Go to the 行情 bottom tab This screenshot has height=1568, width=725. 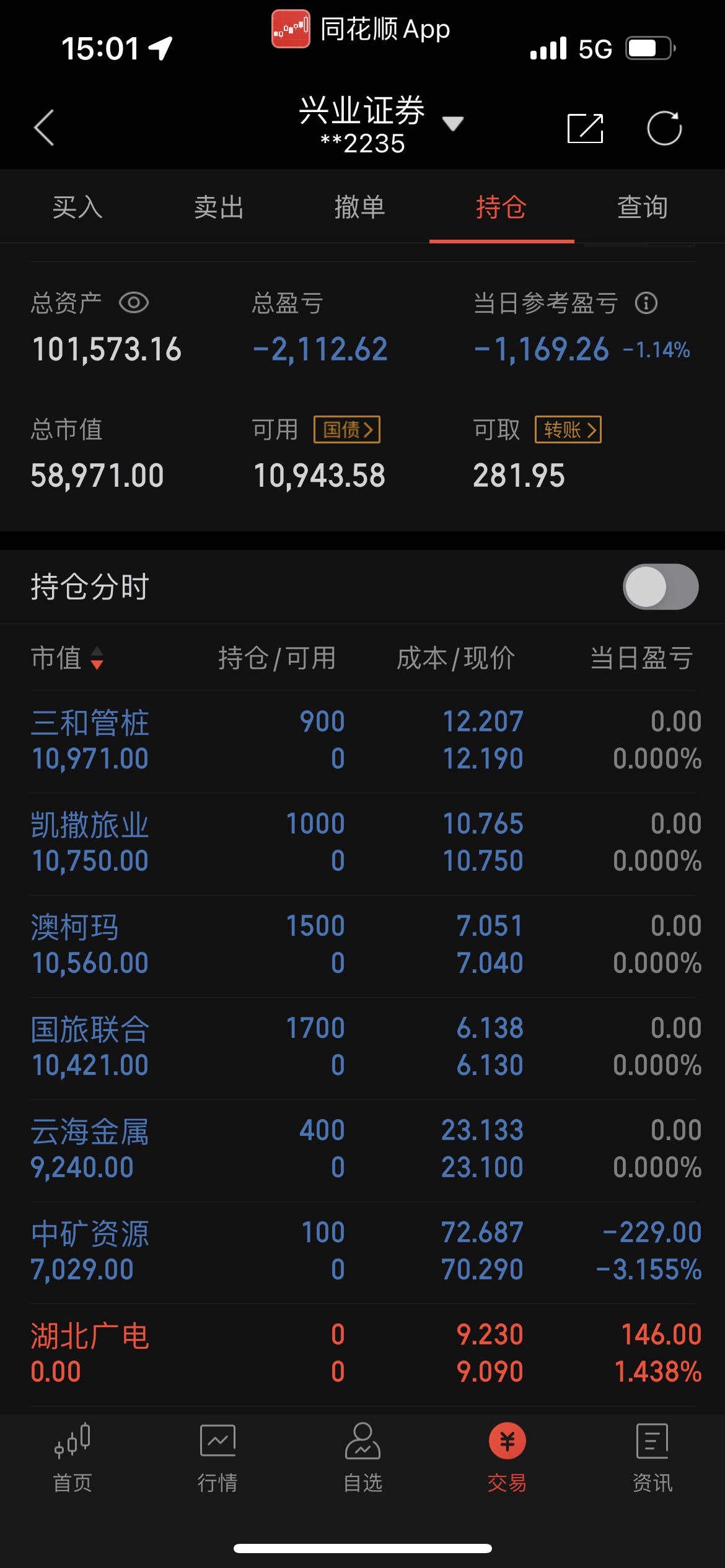click(217, 1458)
